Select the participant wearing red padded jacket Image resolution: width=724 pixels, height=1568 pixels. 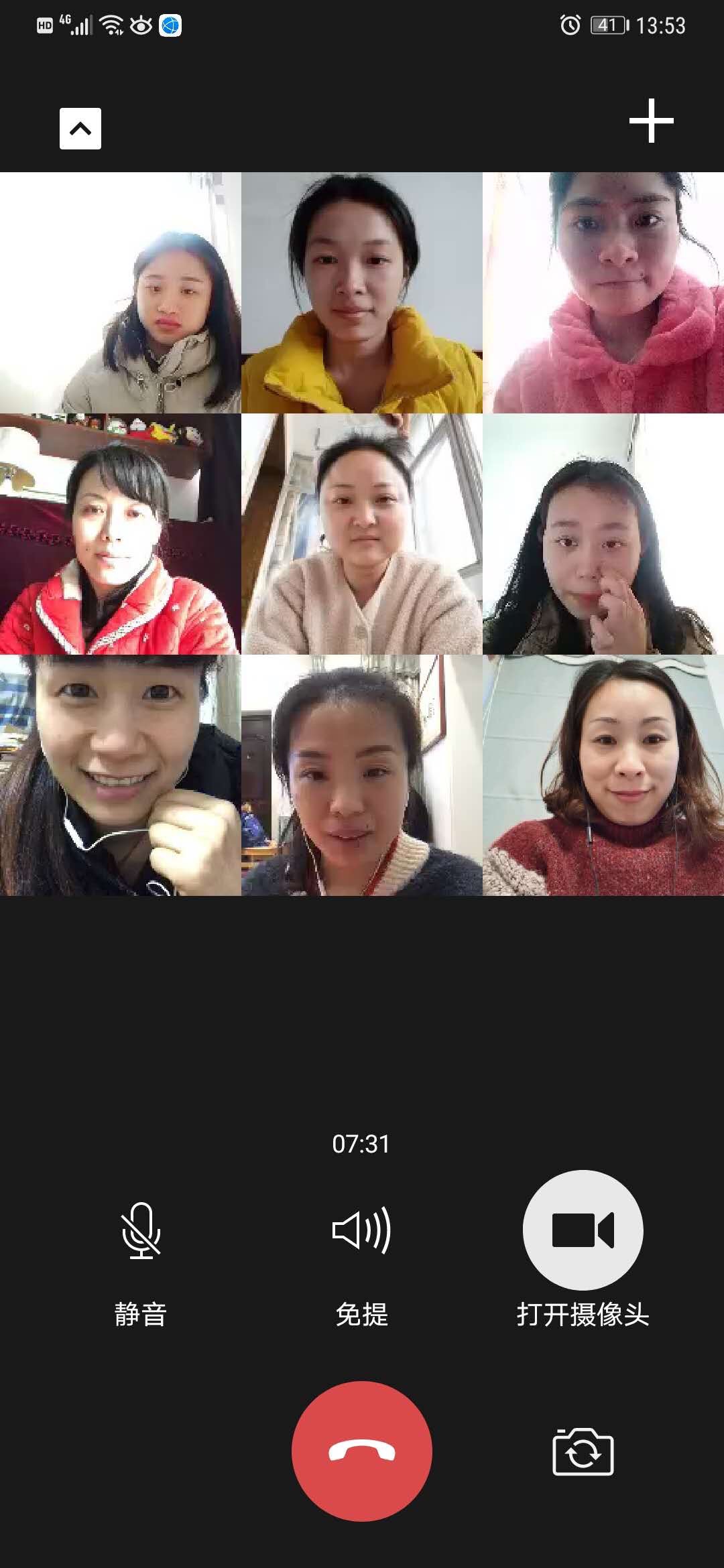pos(121,534)
